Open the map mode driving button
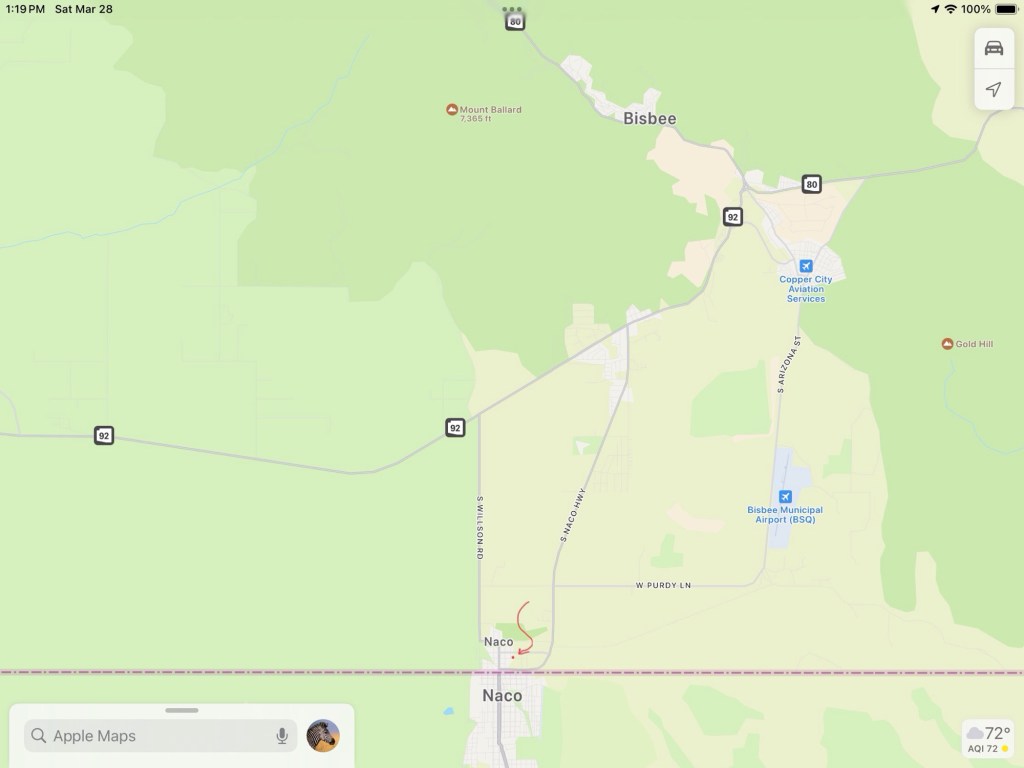 (x=993, y=48)
